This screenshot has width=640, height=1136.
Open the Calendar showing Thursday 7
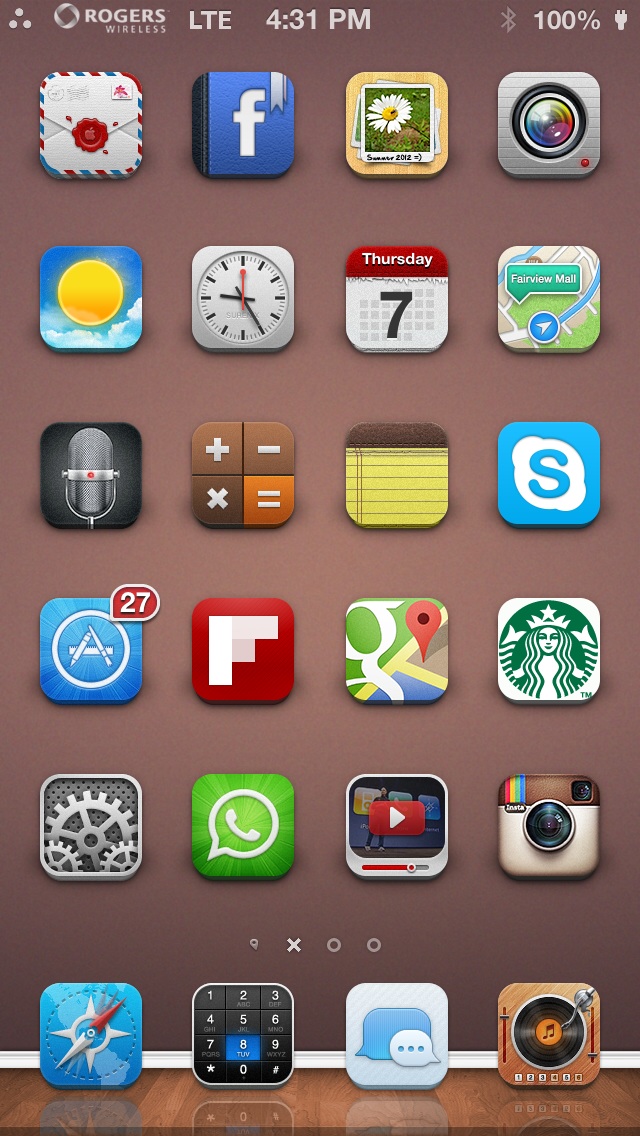pyautogui.click(x=396, y=299)
